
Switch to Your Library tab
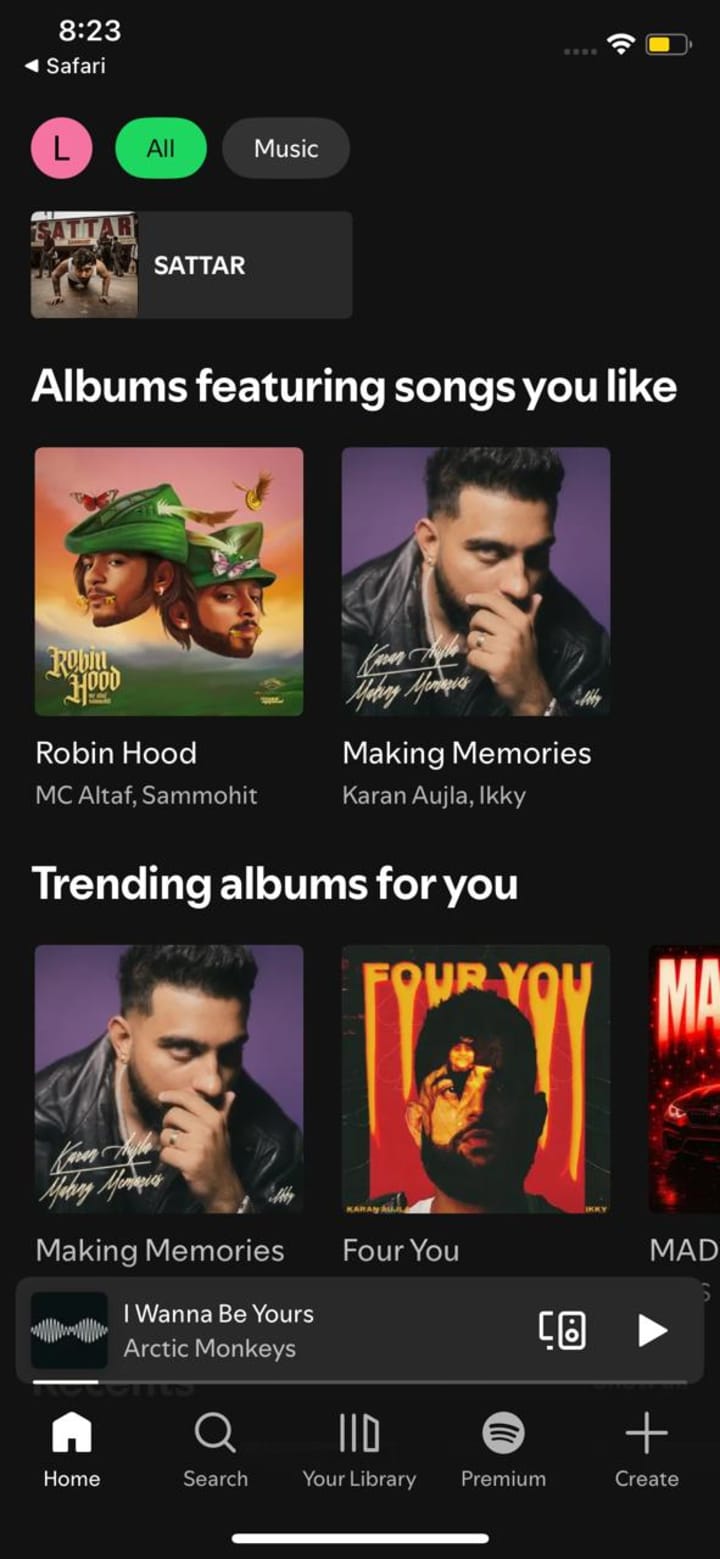[x=359, y=1450]
